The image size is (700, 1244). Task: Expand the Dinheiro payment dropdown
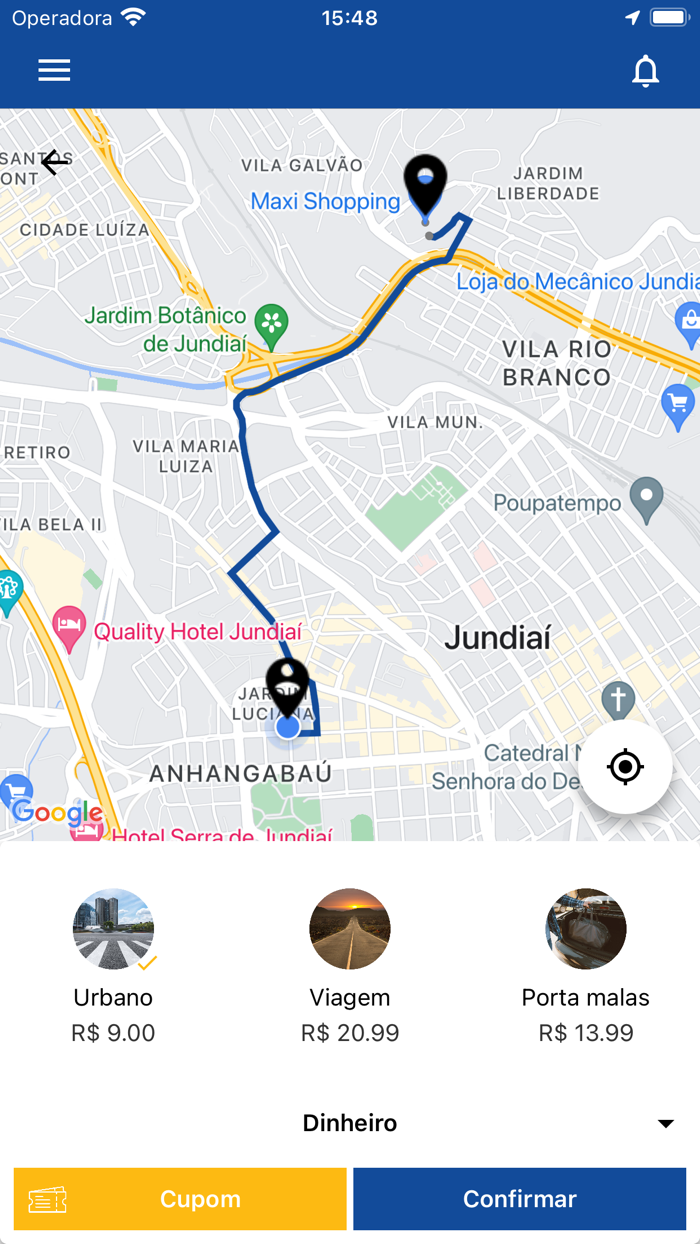[x=665, y=1123]
